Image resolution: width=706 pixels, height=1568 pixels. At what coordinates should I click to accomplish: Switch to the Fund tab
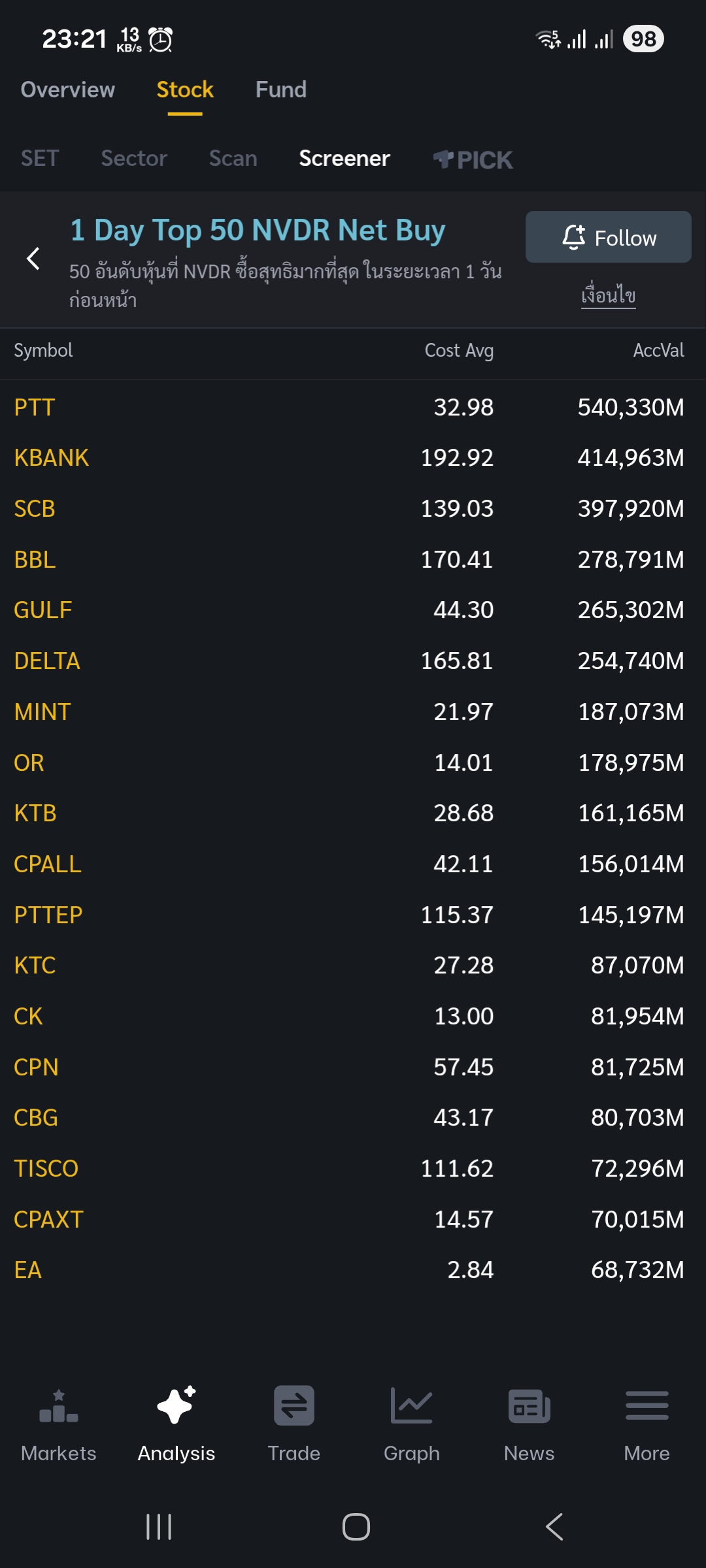280,90
